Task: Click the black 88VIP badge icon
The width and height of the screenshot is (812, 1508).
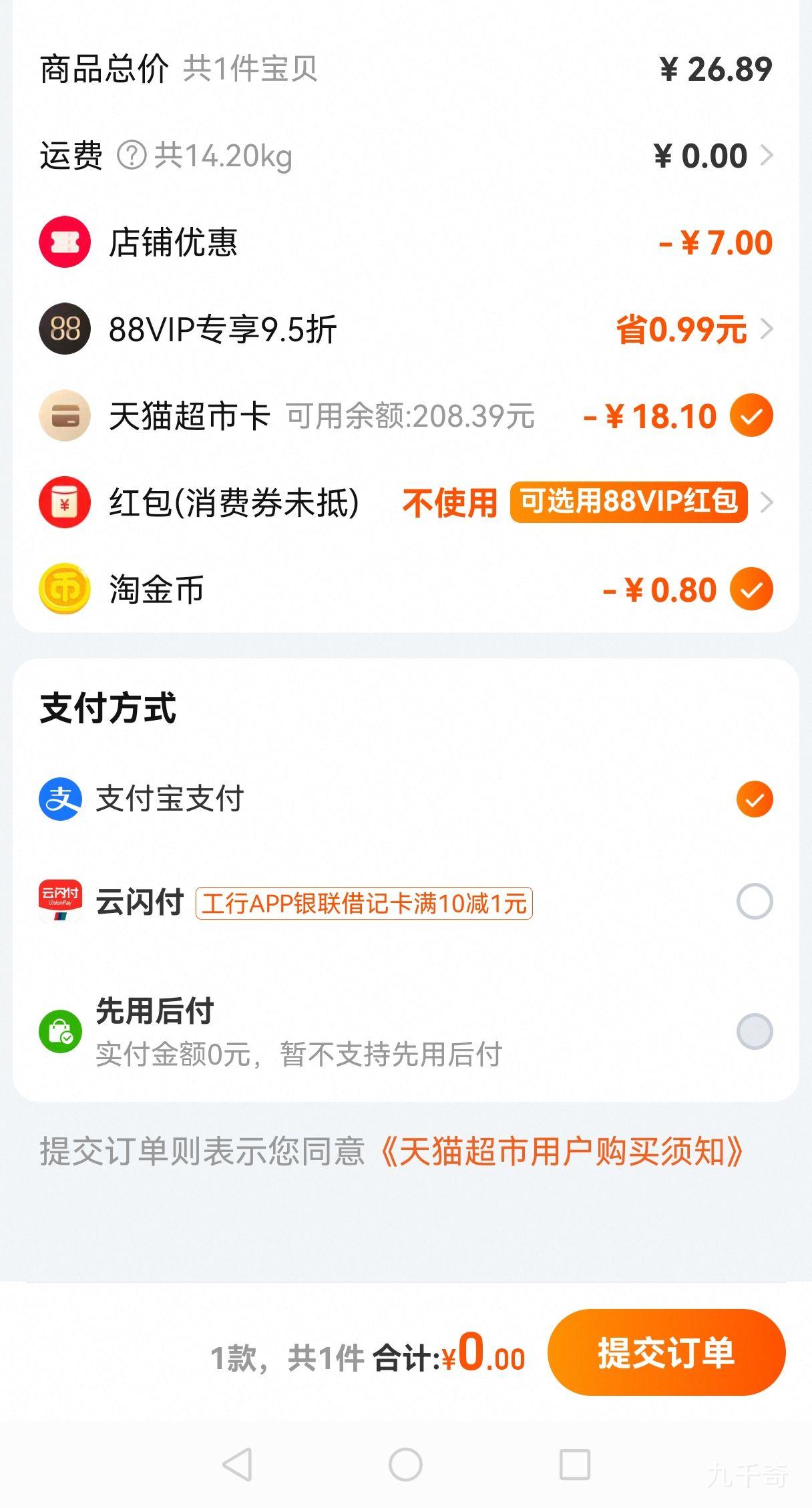Action: point(63,329)
